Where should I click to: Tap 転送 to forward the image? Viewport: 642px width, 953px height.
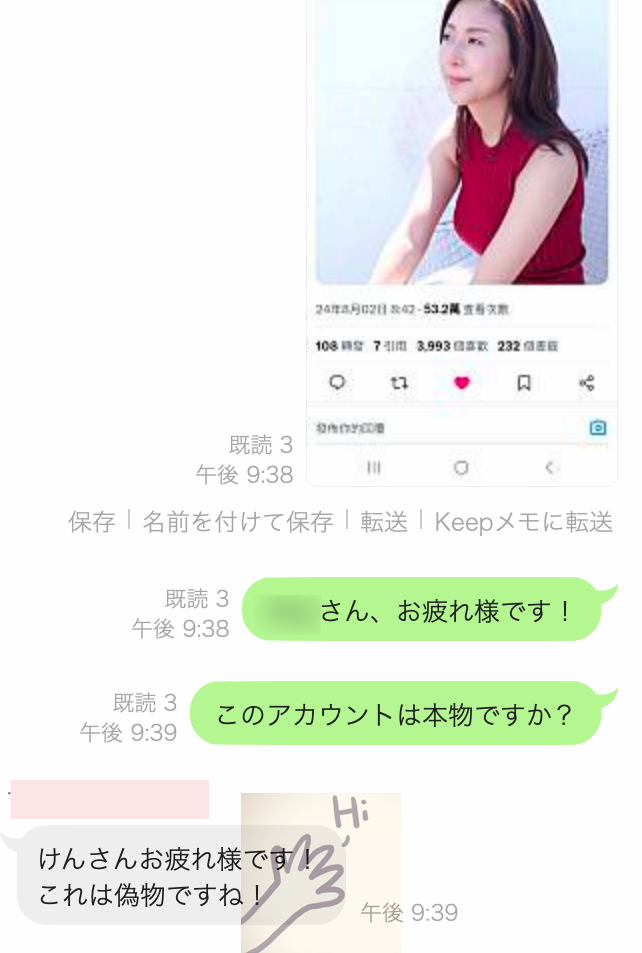point(384,522)
